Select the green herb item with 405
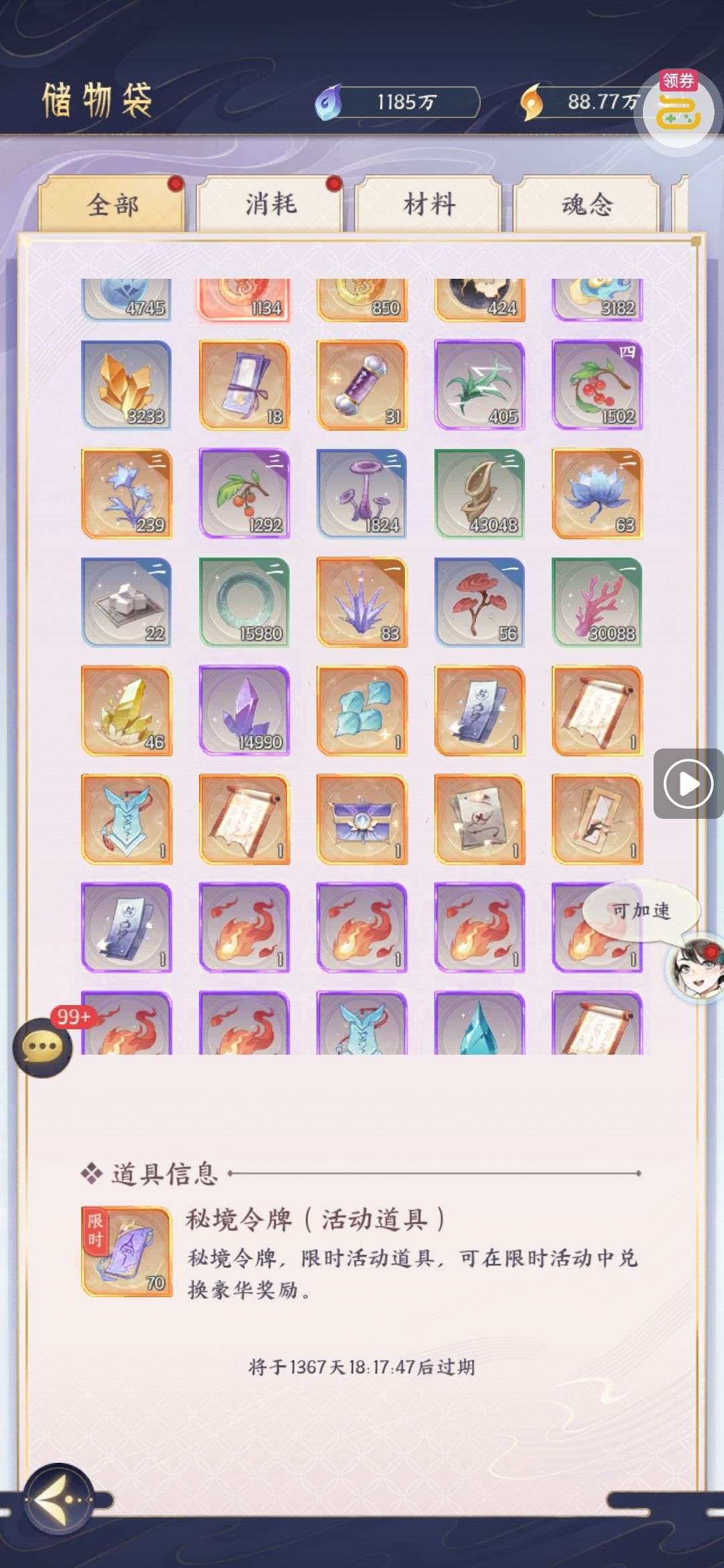724x1568 pixels. 479,385
